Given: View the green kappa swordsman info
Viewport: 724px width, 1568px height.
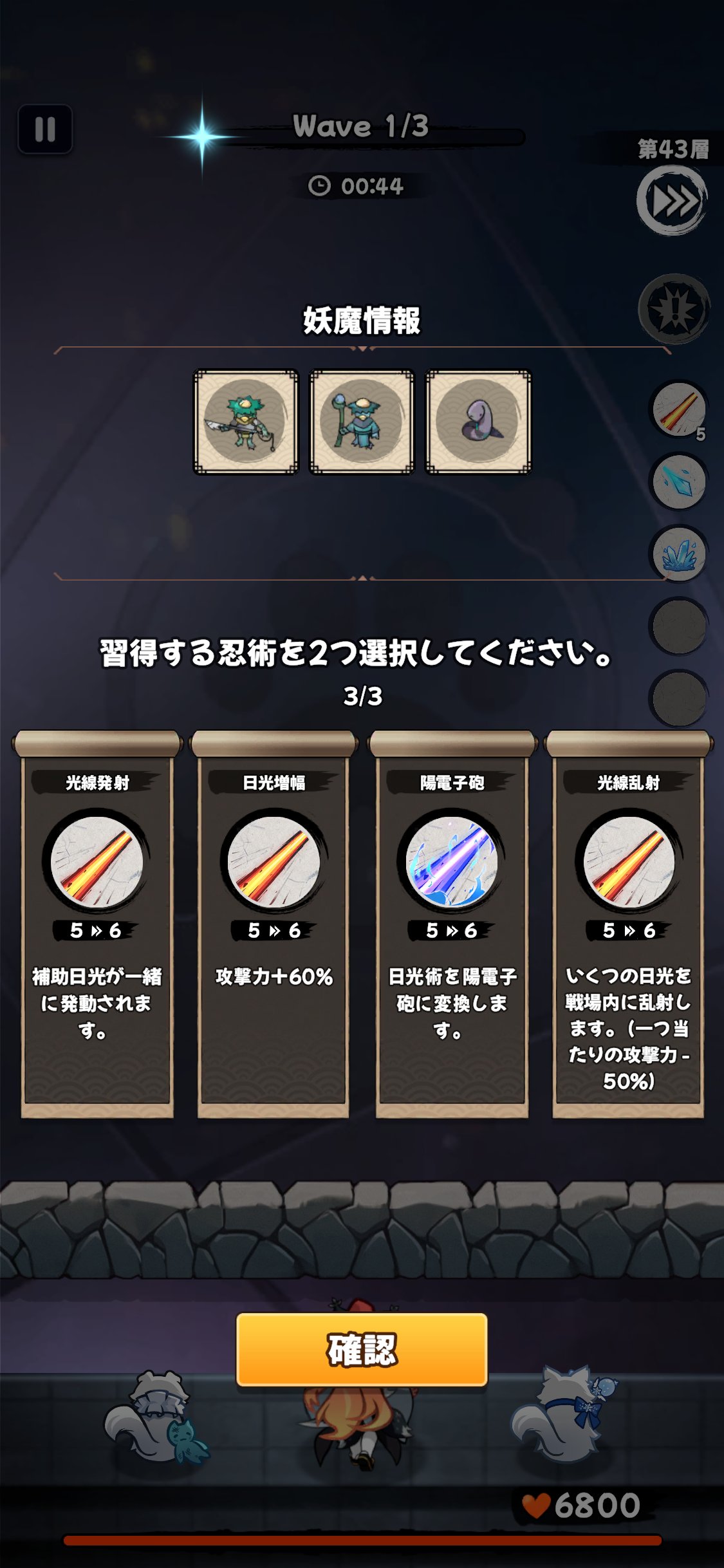Looking at the screenshot, I should pos(246,422).
